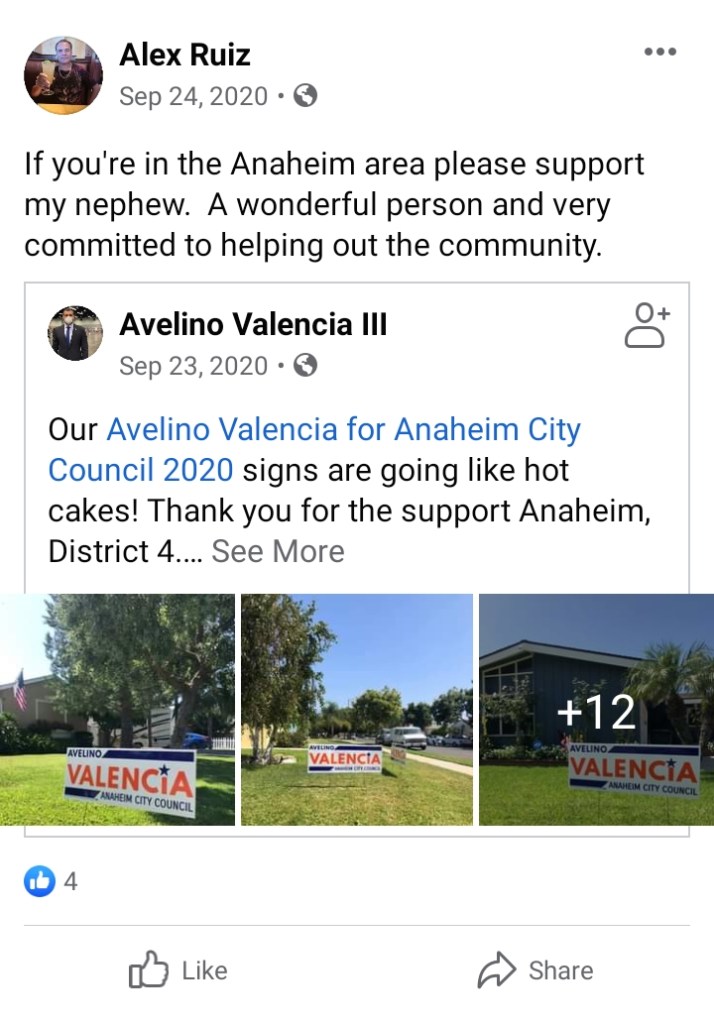Open the post's three-dot overflow menu
The width and height of the screenshot is (714, 1024).
(x=660, y=52)
